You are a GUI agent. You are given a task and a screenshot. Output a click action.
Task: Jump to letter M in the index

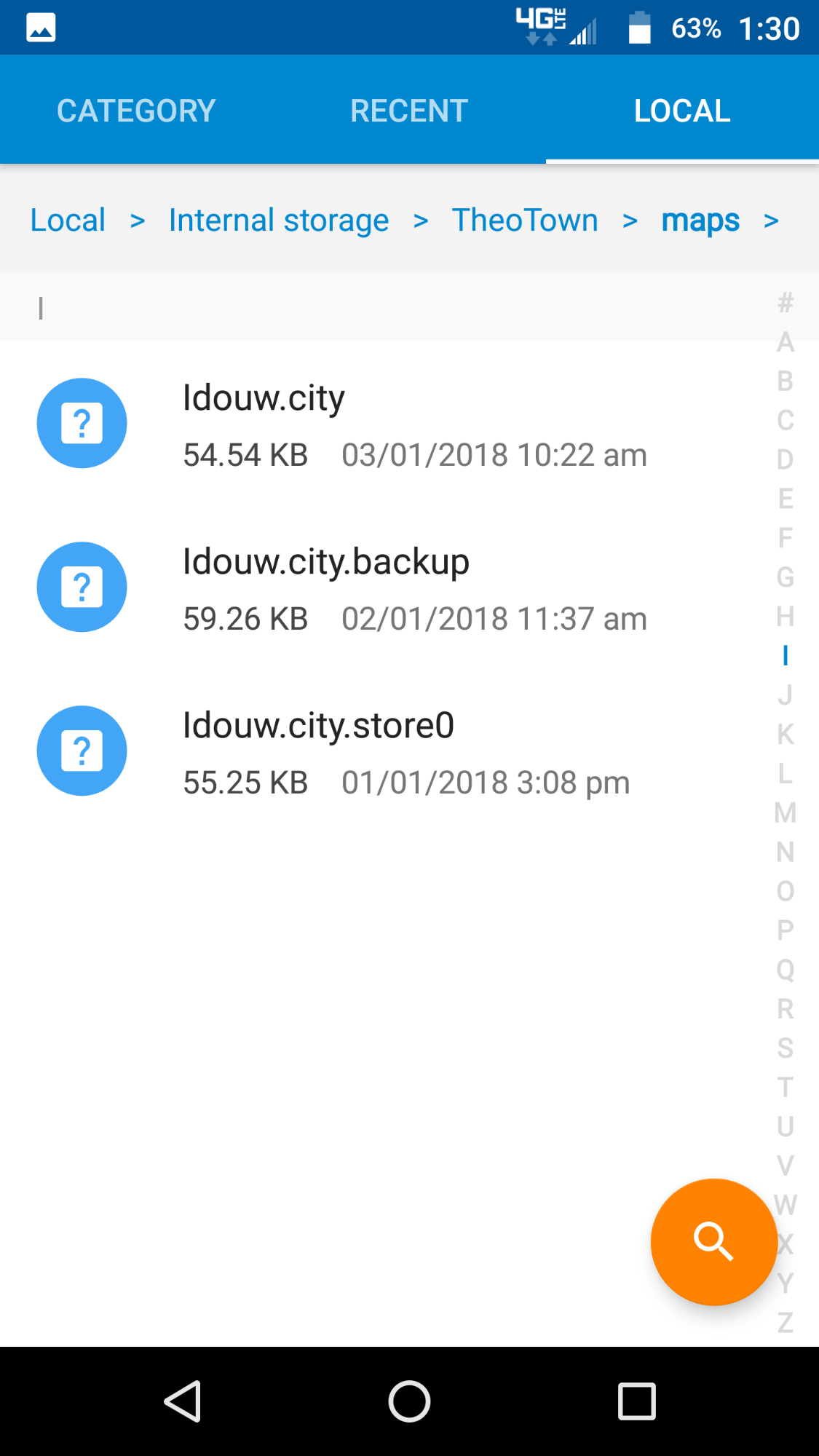[x=785, y=812]
